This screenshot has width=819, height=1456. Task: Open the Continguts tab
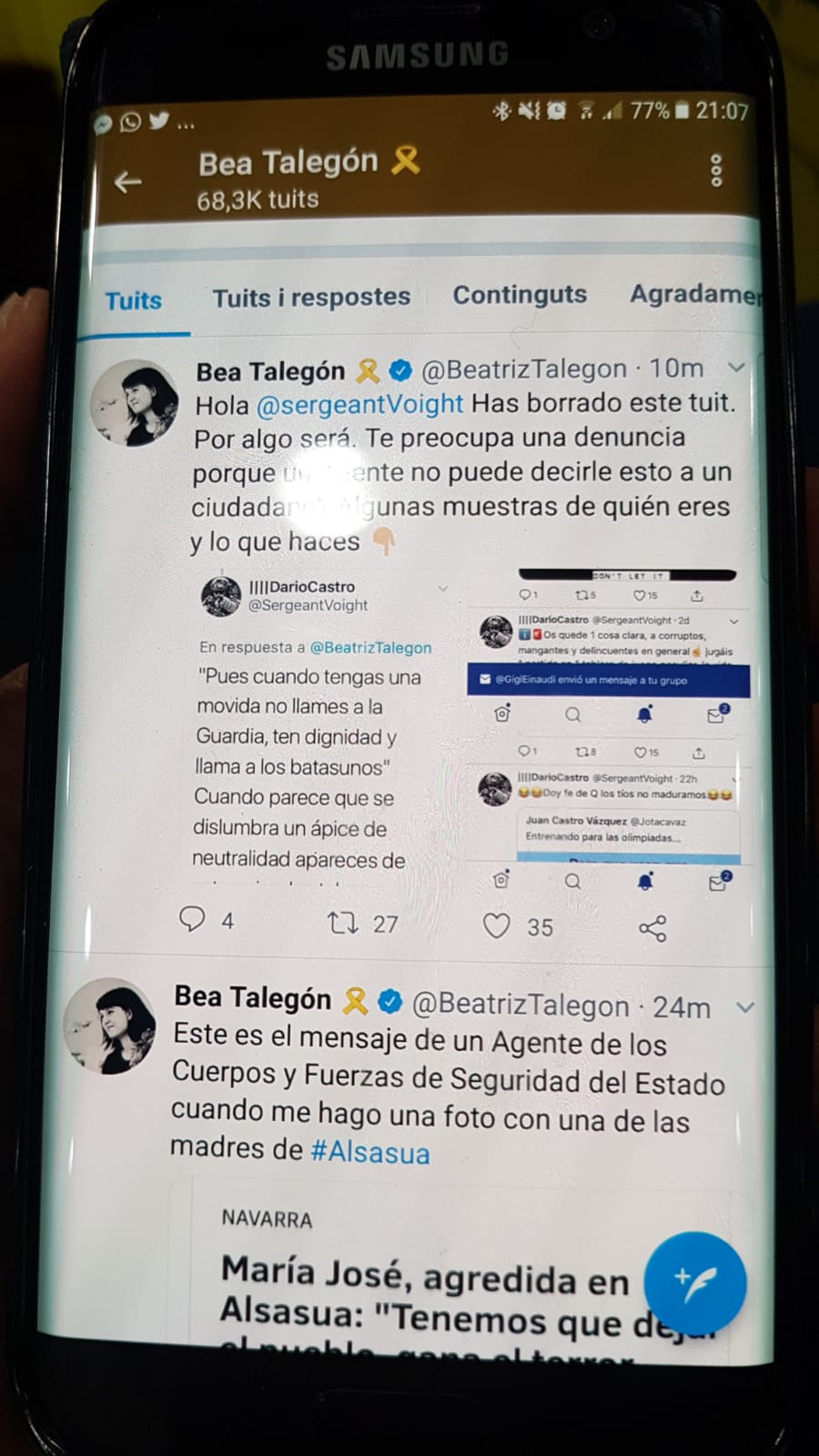point(520,294)
